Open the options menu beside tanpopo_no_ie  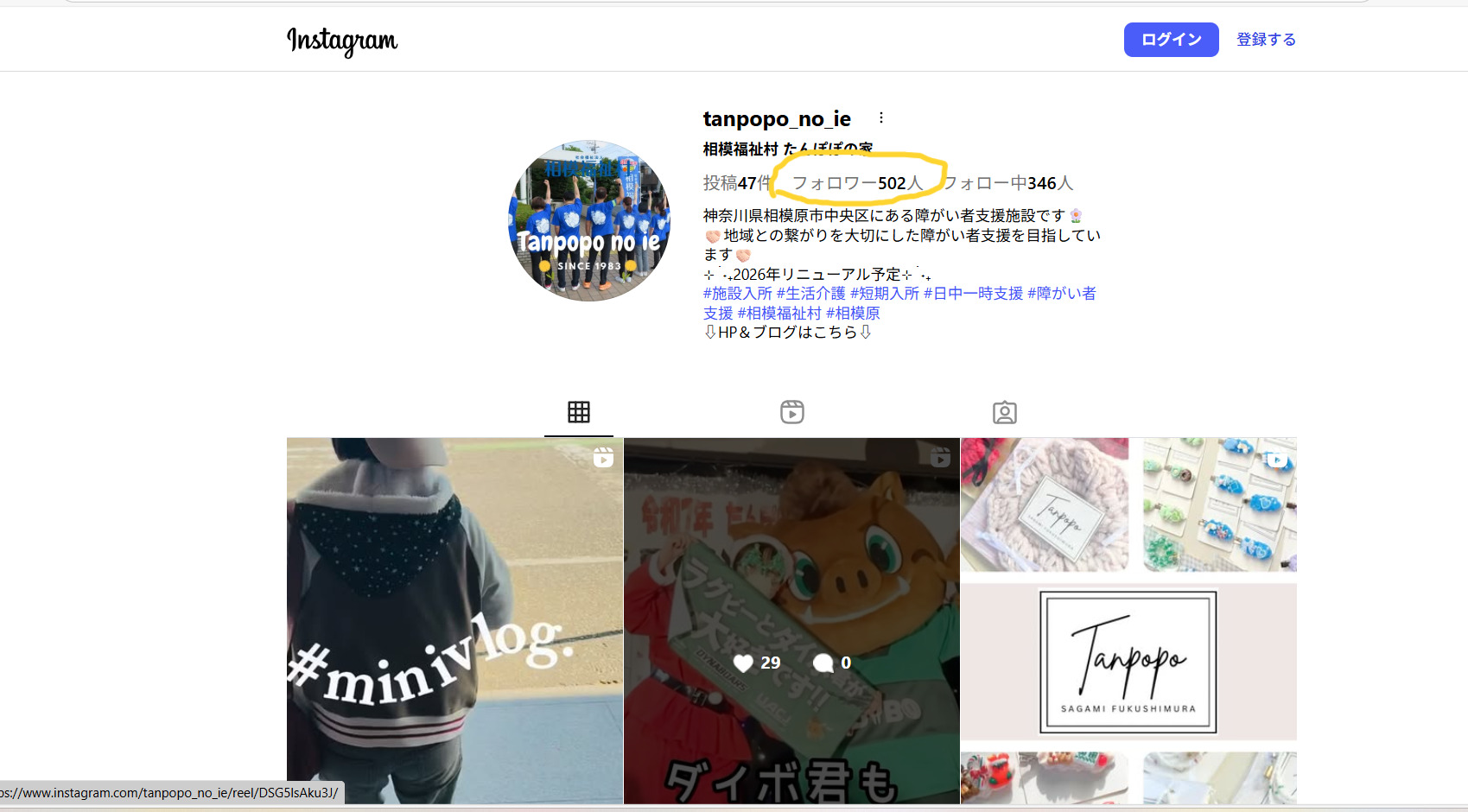880,118
